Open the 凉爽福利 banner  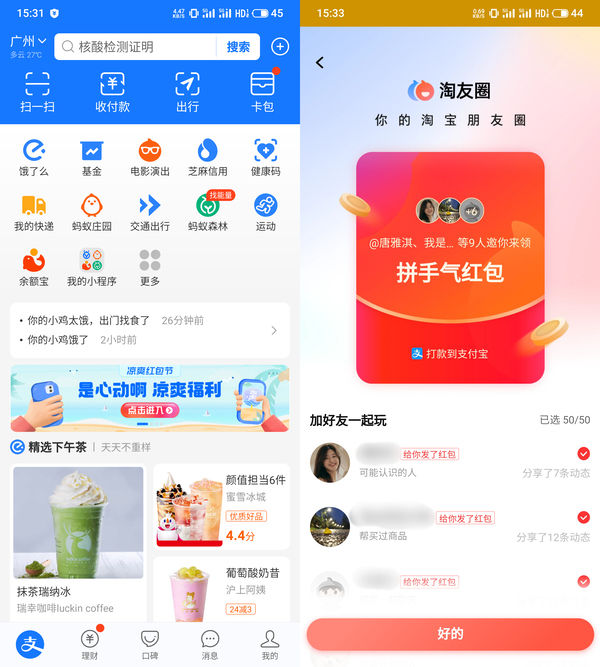pos(150,397)
